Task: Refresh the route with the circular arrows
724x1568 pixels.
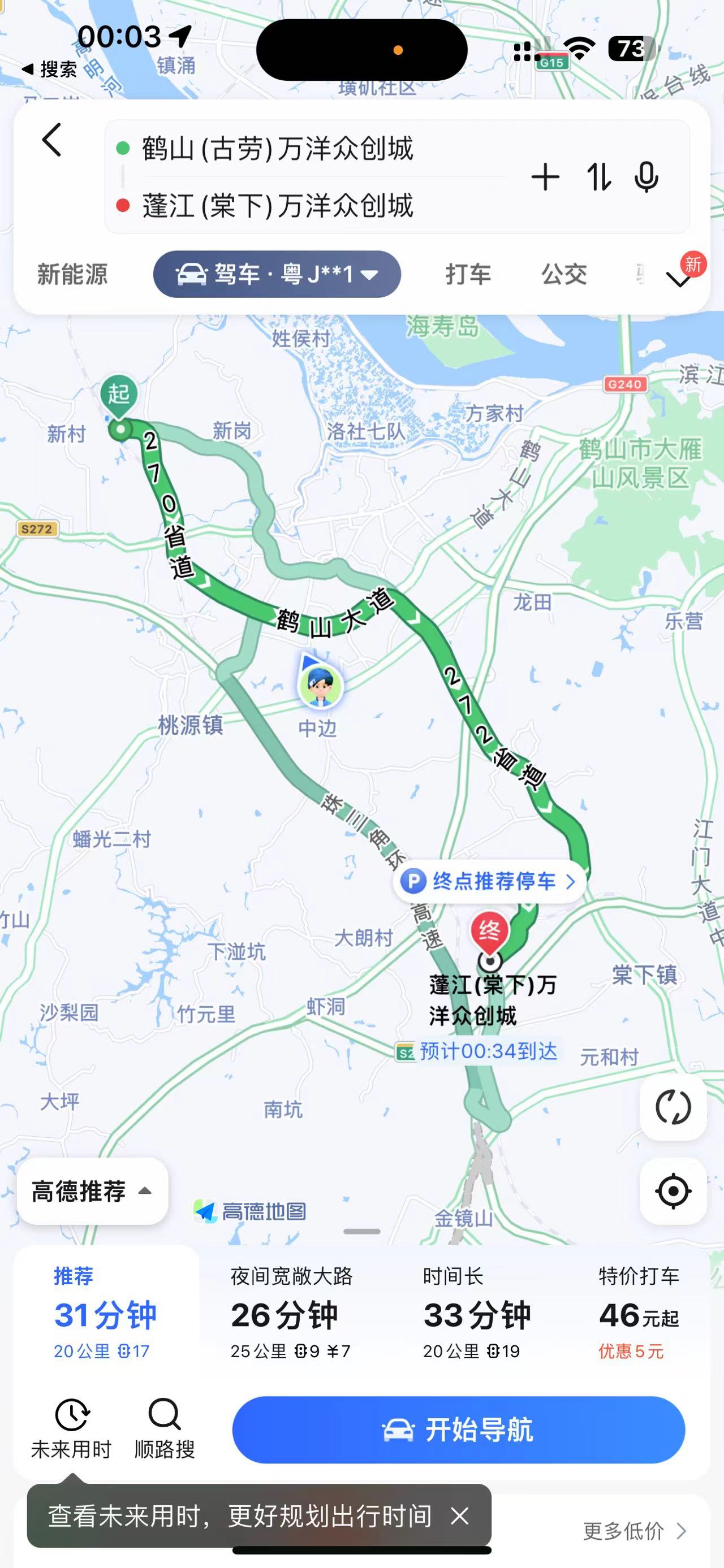Action: point(673,1107)
